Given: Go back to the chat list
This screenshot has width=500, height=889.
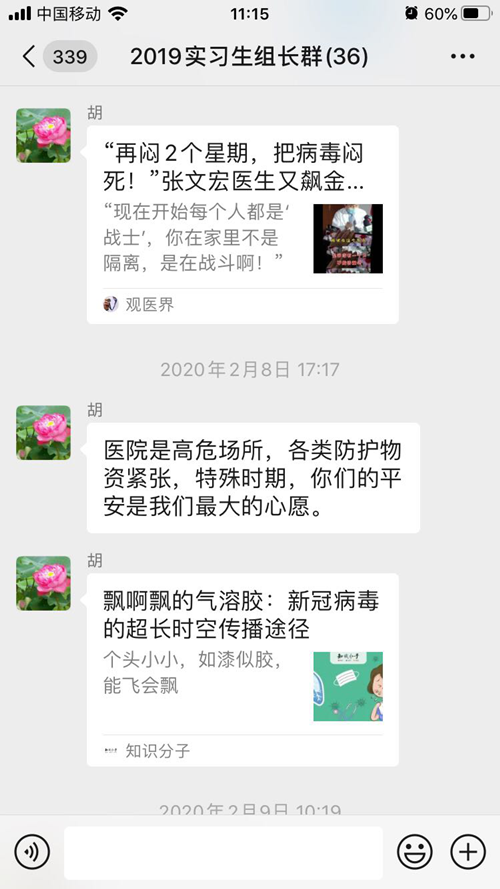Looking at the screenshot, I should click(x=28, y=57).
